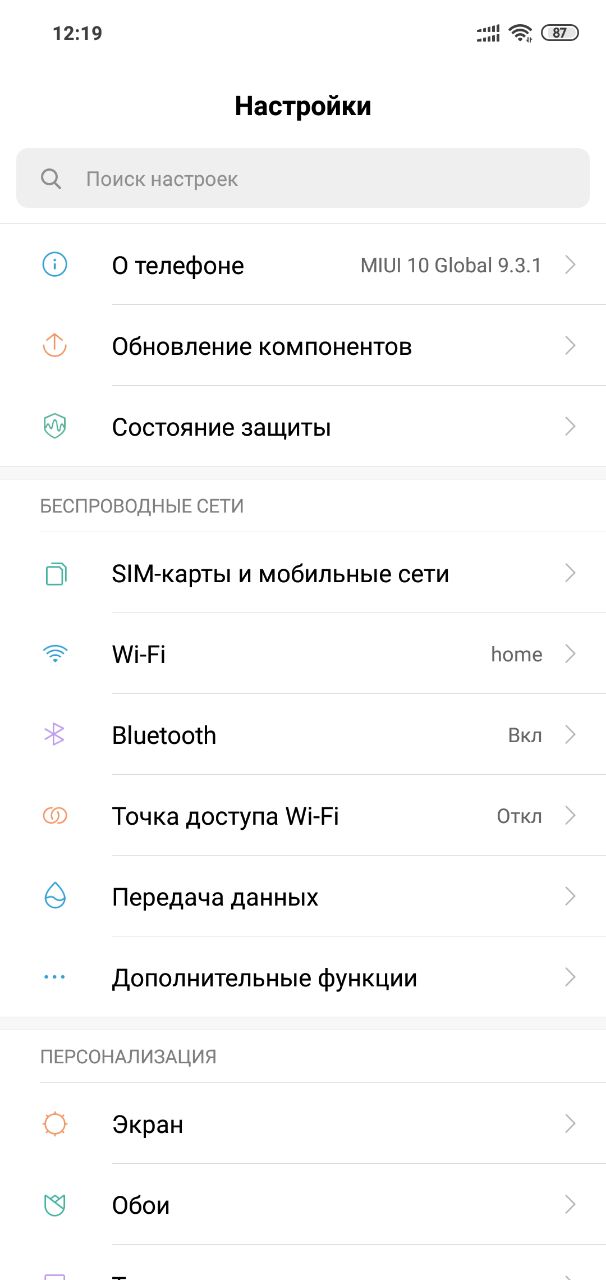Open Точка доступа Wi-Fi
Viewport: 606px width, 1280px height.
pos(303,816)
